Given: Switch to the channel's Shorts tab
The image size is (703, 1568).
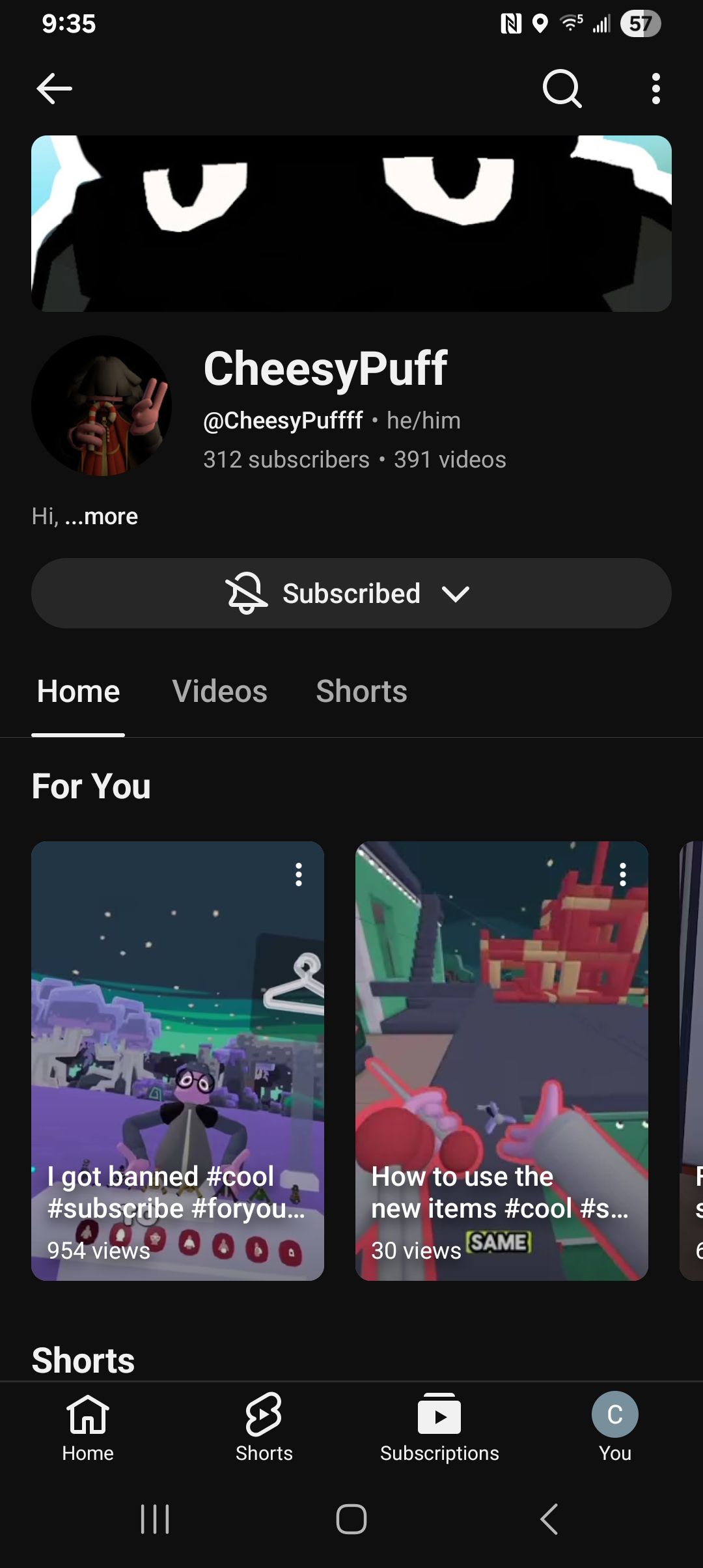Looking at the screenshot, I should [x=362, y=691].
